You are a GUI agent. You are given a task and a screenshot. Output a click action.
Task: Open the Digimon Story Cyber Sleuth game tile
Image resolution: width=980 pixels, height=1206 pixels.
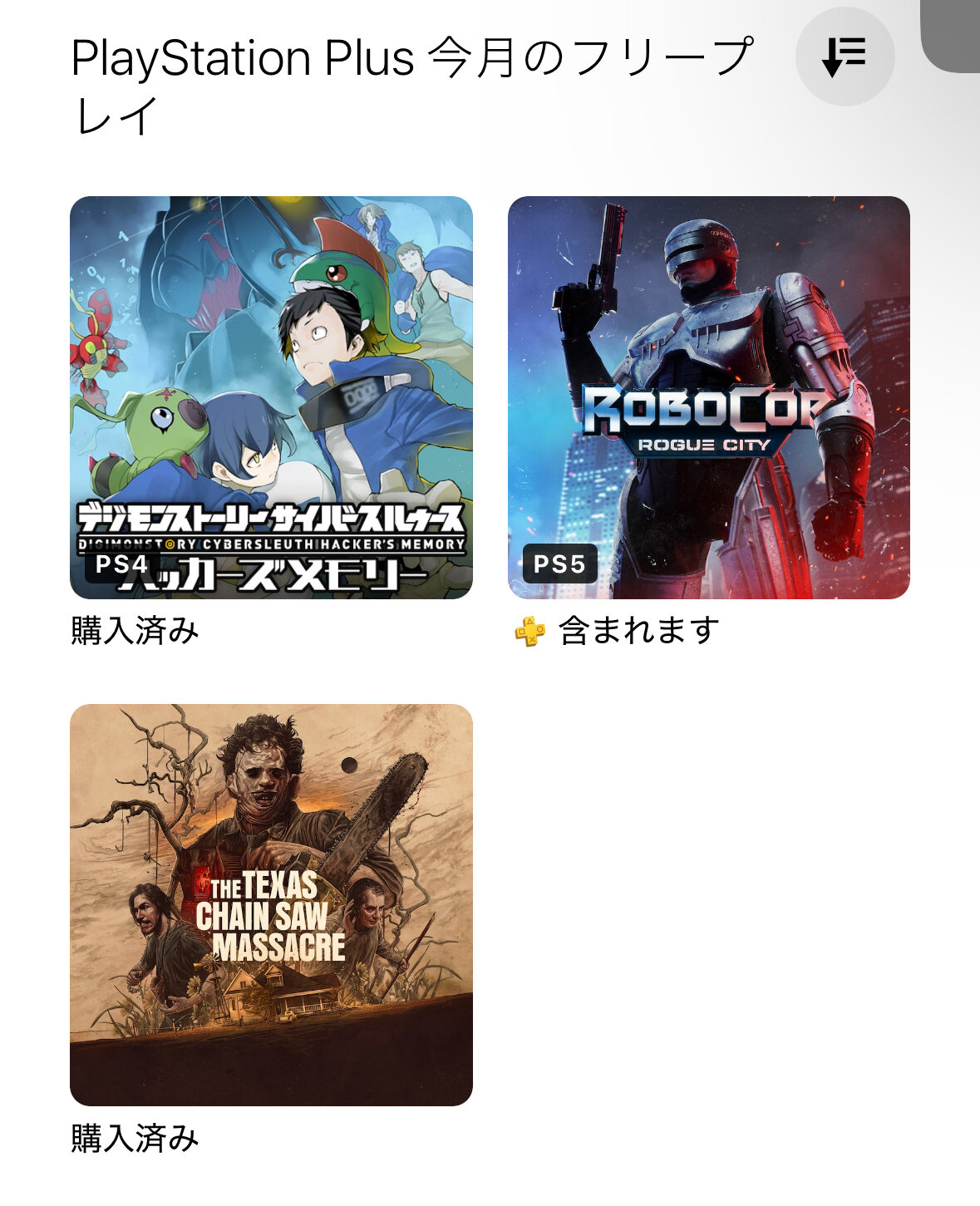coord(271,397)
